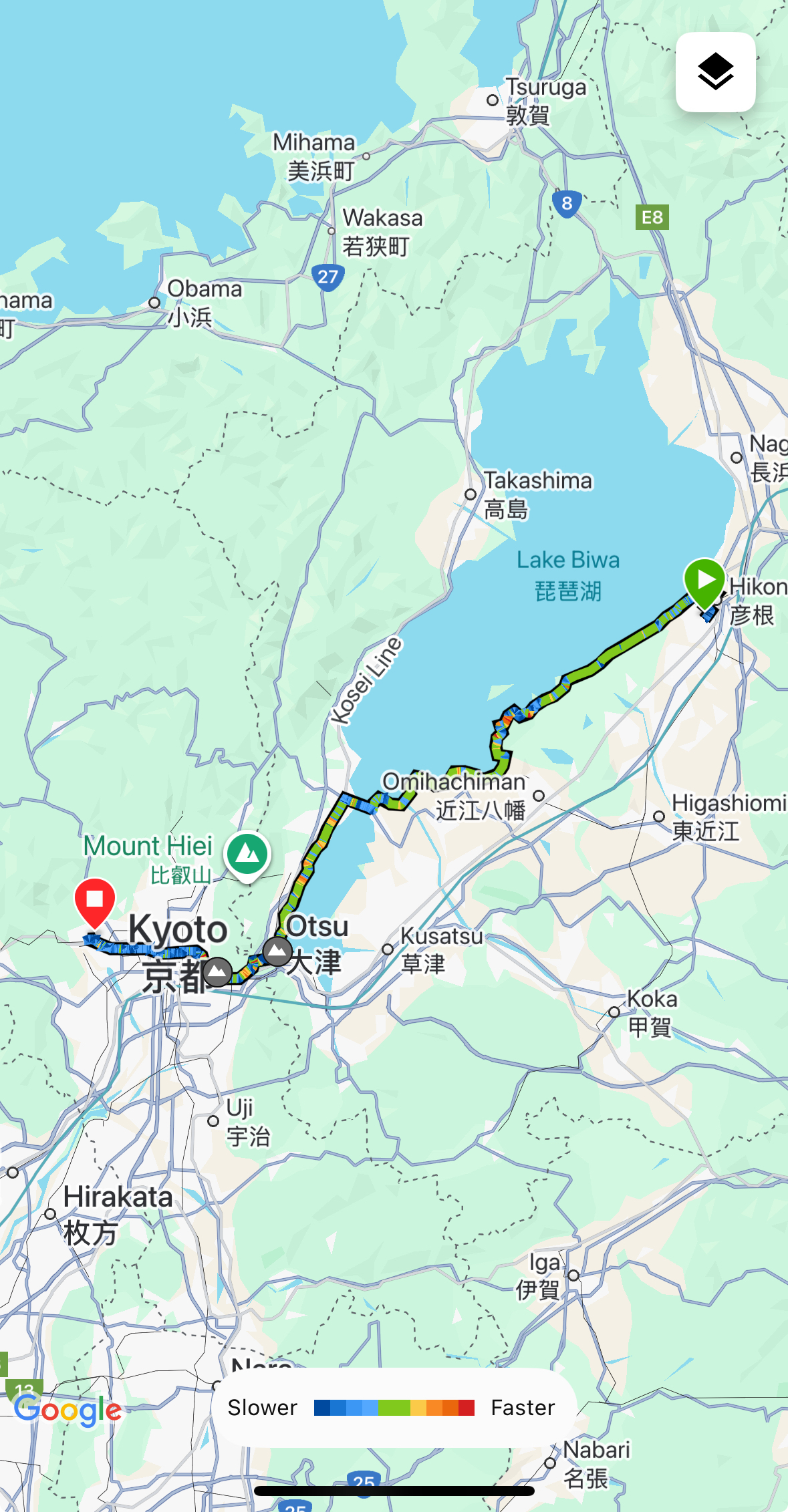Viewport: 788px width, 1512px height.
Task: Tap the gray climb marker near Kyoto
Action: click(x=217, y=971)
